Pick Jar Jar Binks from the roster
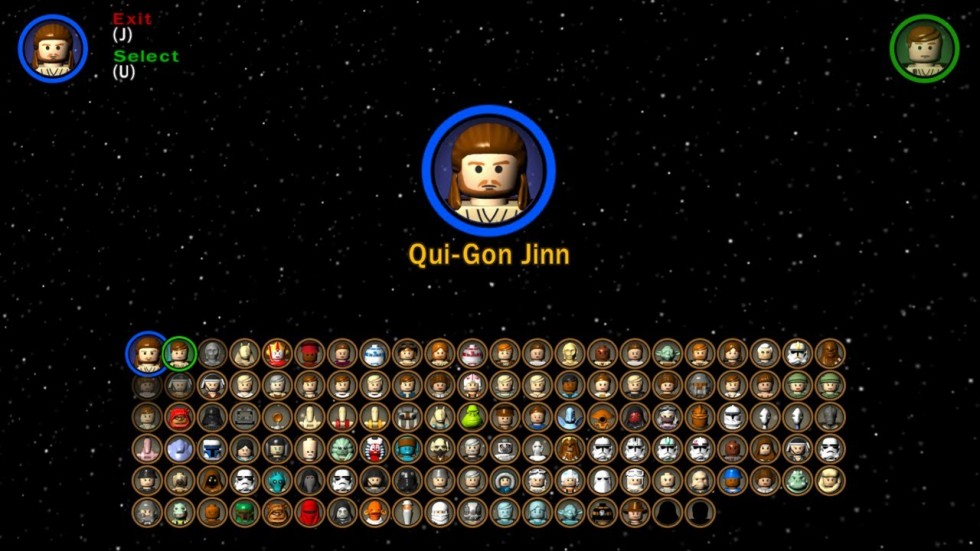Image resolution: width=980 pixels, height=551 pixels. [245, 353]
